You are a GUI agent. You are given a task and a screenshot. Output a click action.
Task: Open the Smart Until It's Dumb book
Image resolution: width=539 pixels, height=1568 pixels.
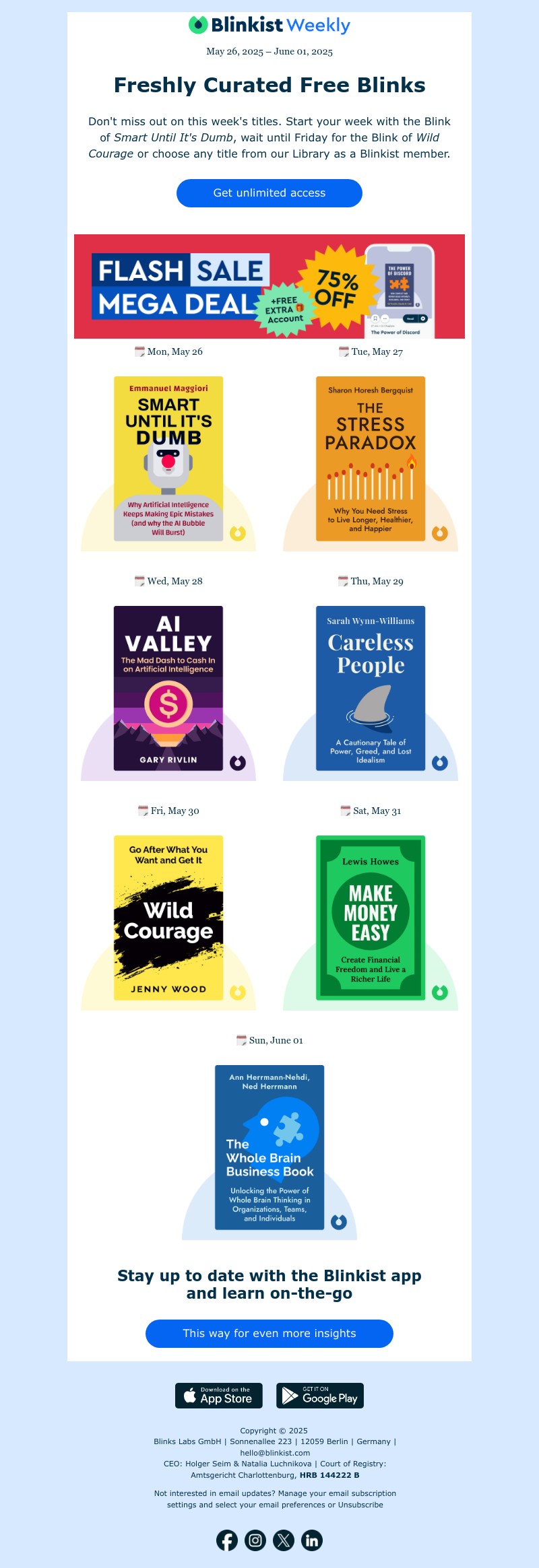click(168, 458)
